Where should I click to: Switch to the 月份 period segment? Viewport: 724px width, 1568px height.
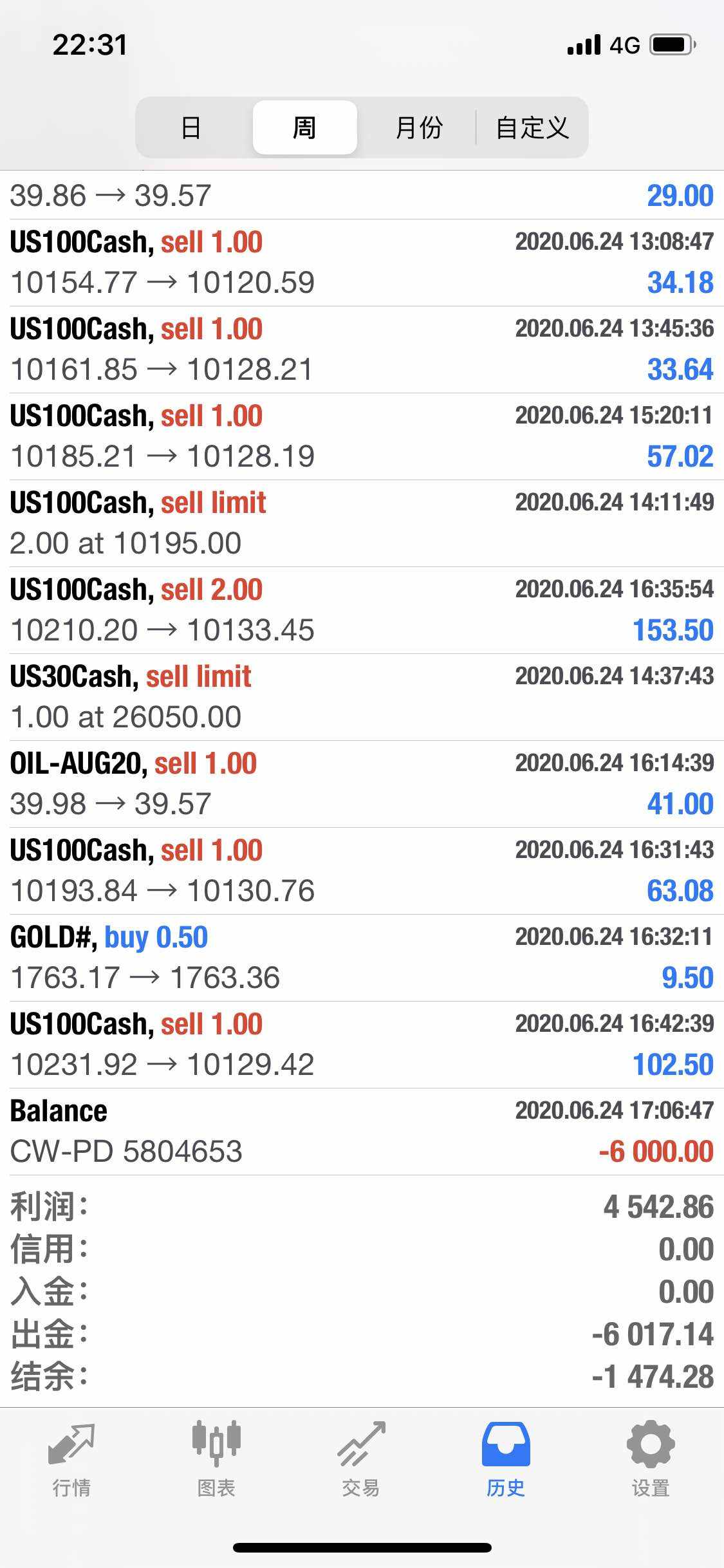pos(418,127)
